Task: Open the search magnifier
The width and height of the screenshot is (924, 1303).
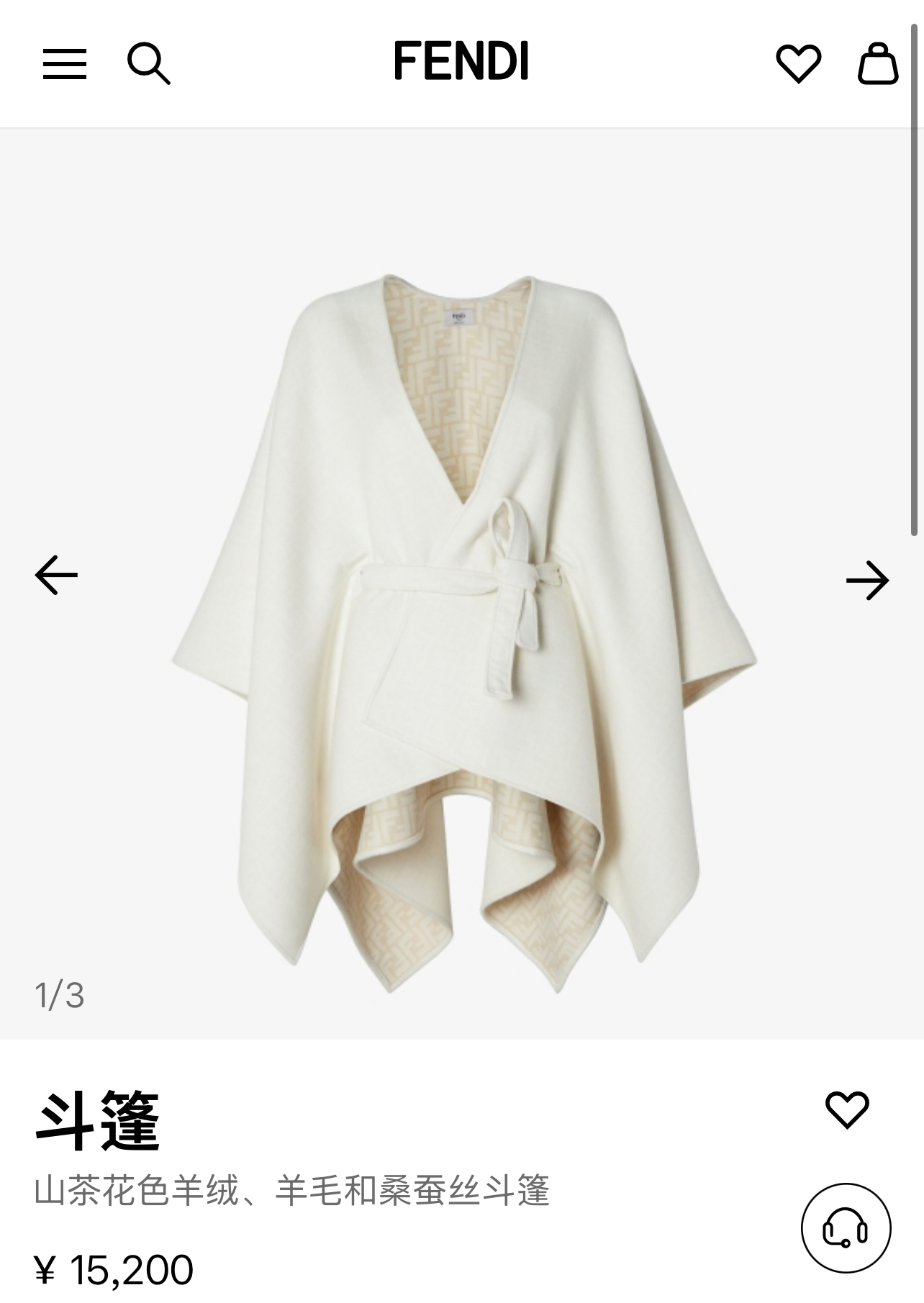Action: coord(148,64)
